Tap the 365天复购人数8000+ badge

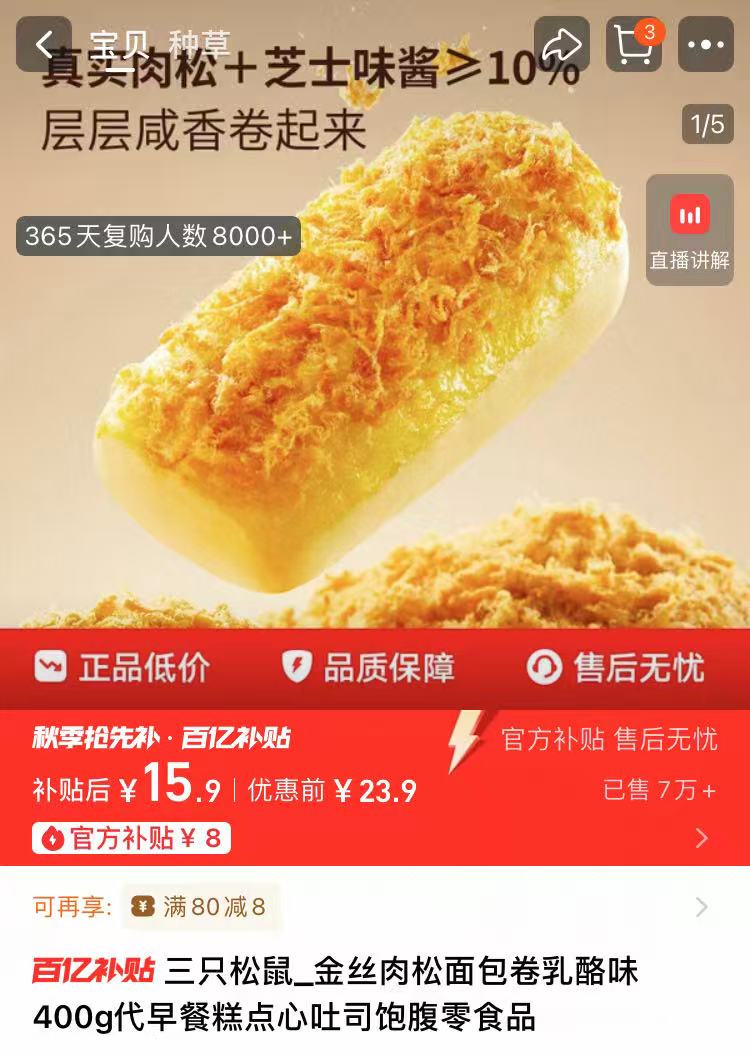[x=155, y=236]
